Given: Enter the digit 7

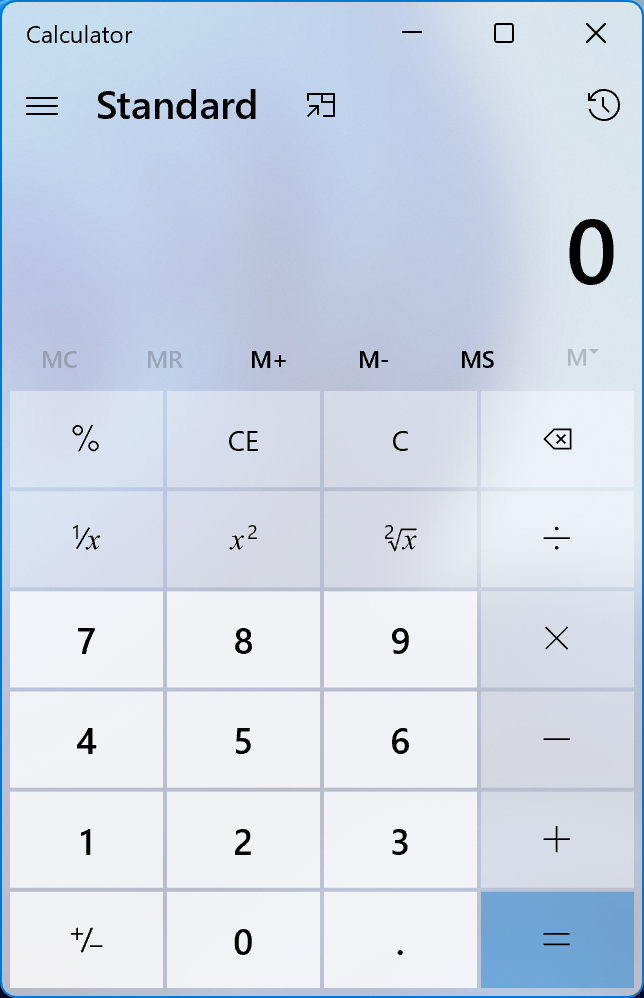Looking at the screenshot, I should (86, 640).
